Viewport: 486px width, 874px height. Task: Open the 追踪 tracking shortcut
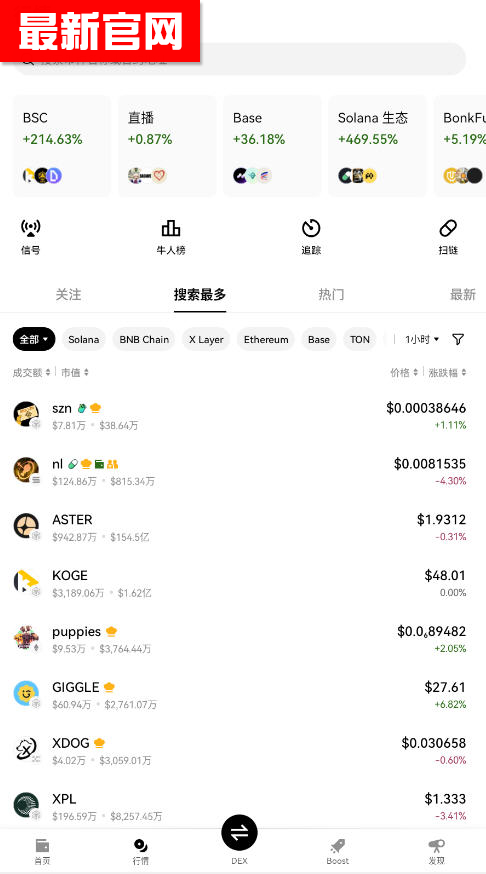311,237
